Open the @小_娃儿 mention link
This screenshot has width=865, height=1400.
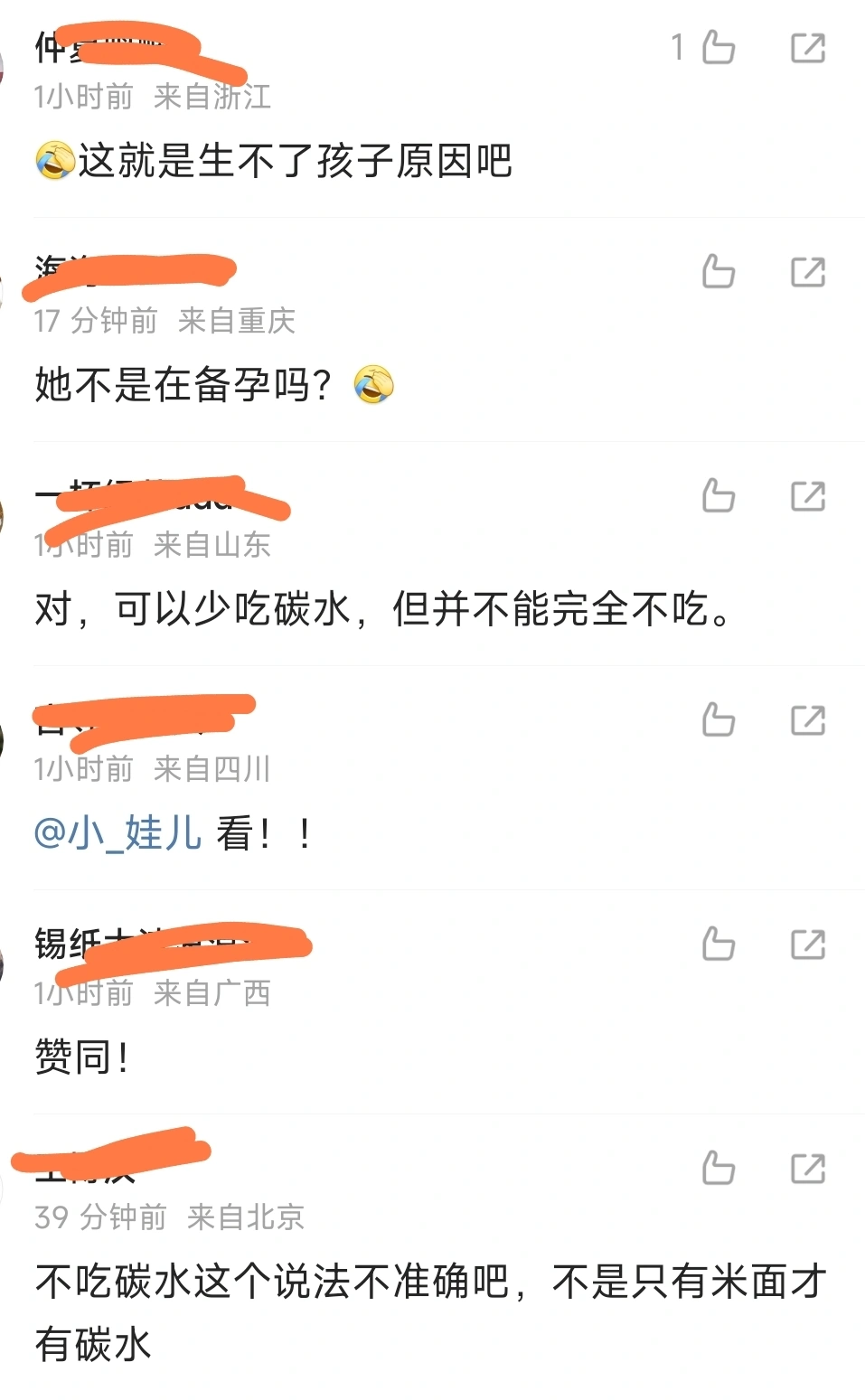[118, 832]
